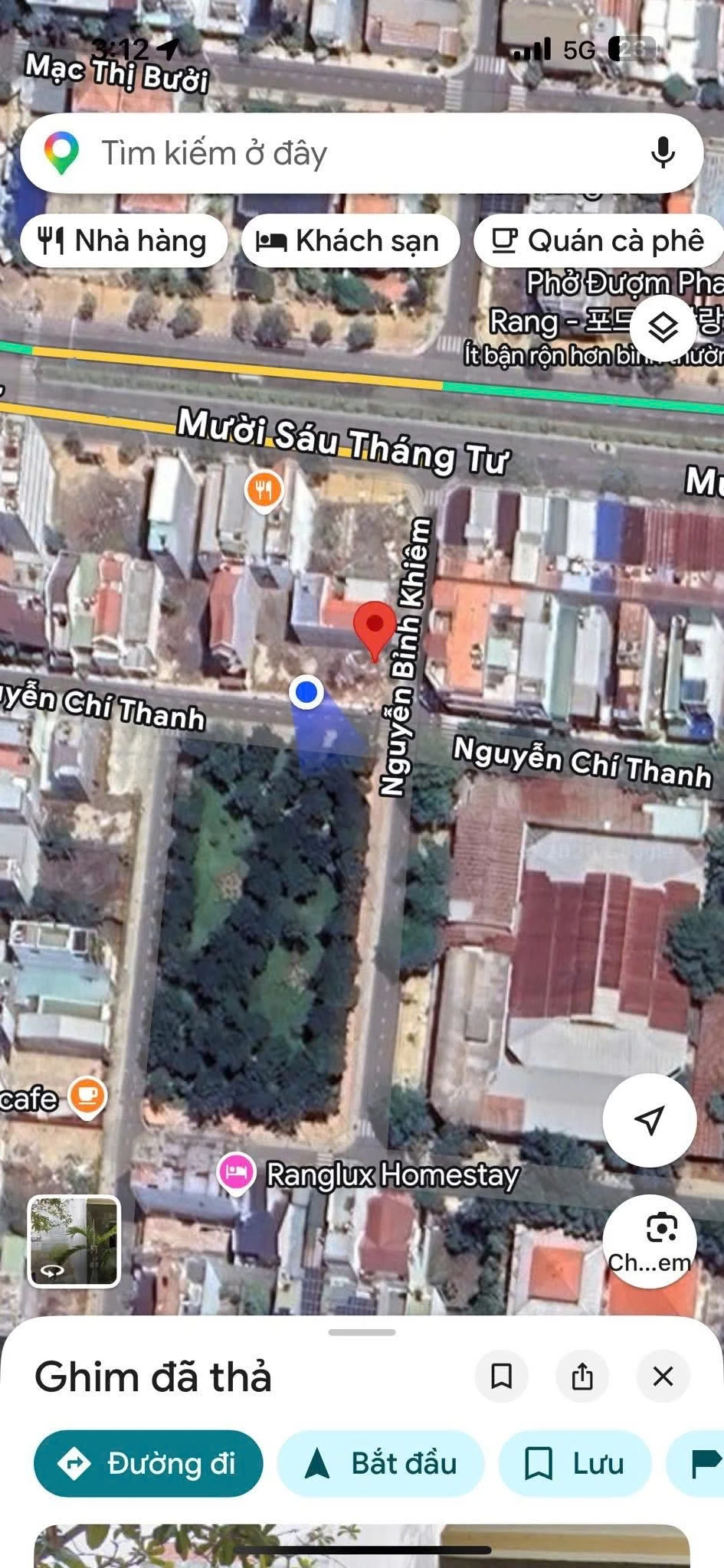Tap the restaurant marker near Mười Sáu Tháng Tư
This screenshot has height=1568, width=724.
264,490
